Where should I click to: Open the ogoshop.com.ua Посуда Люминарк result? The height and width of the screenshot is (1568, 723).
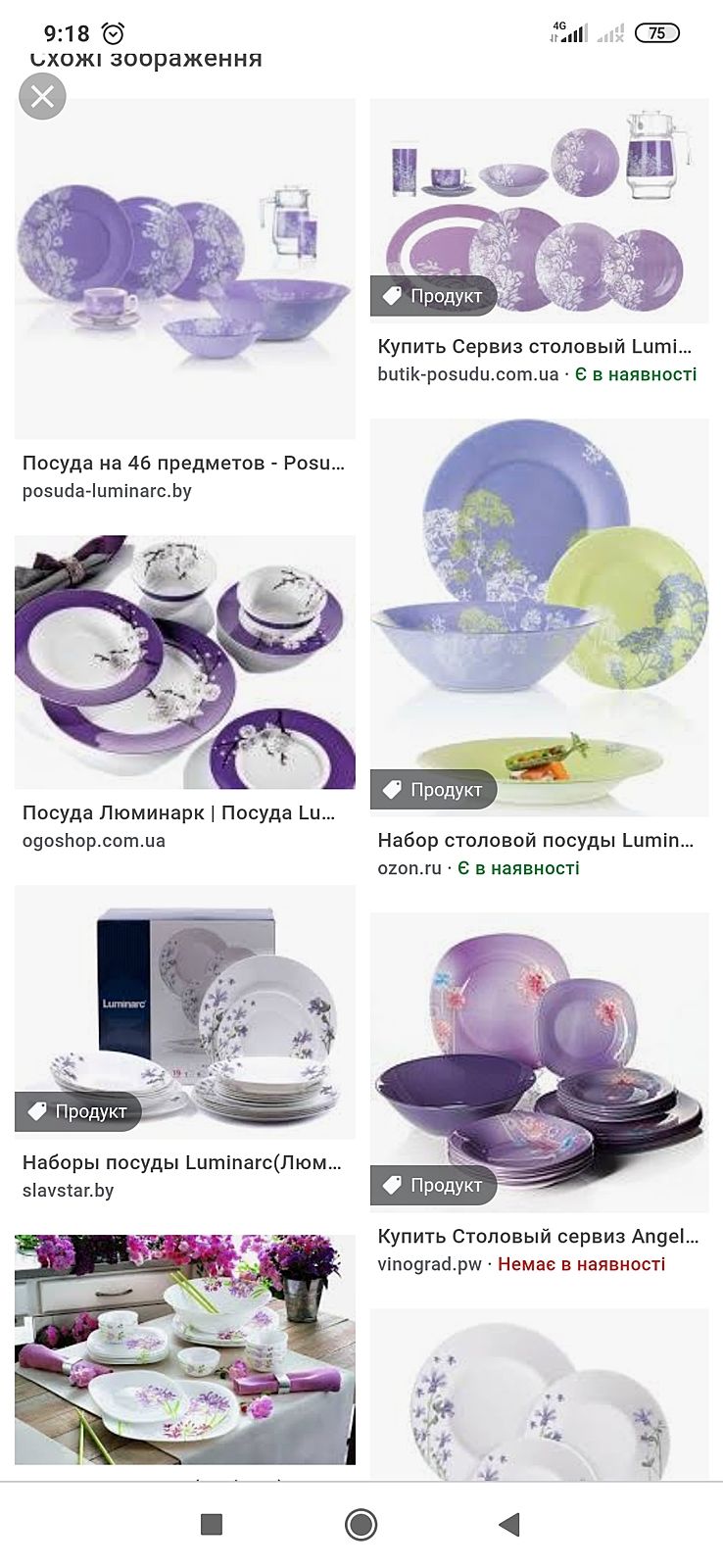pyautogui.click(x=184, y=661)
